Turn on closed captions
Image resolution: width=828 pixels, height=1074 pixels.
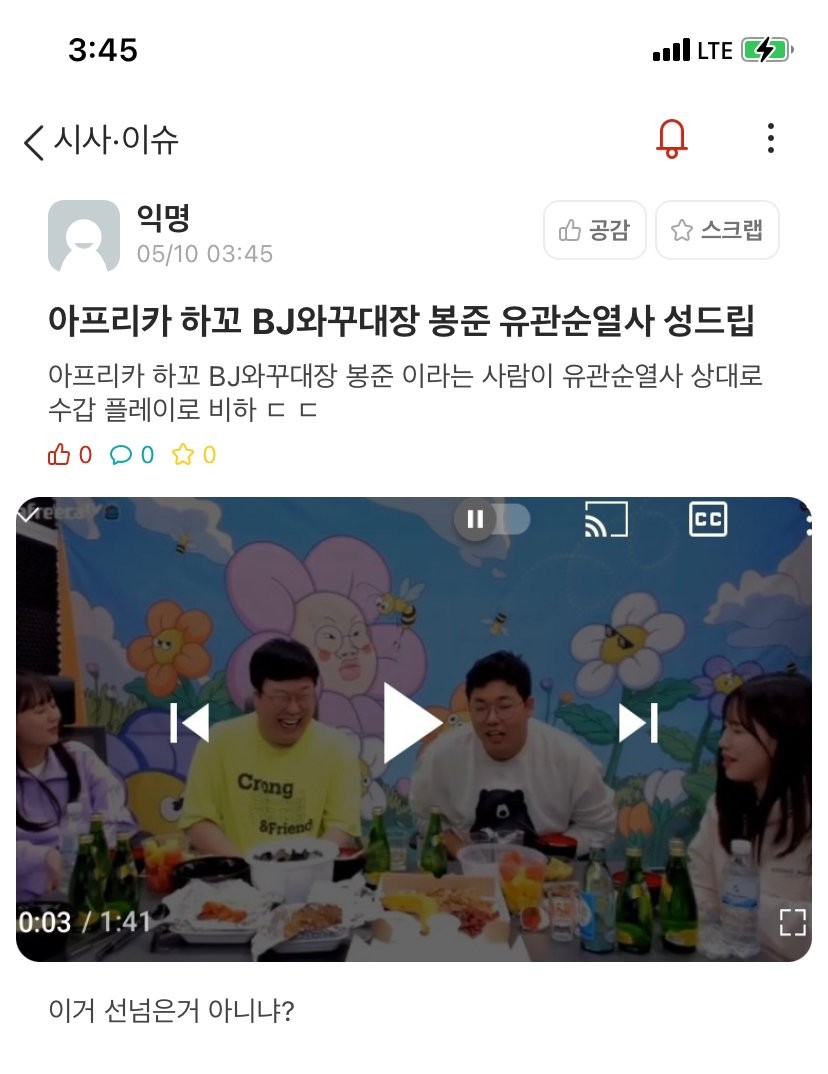click(x=708, y=519)
